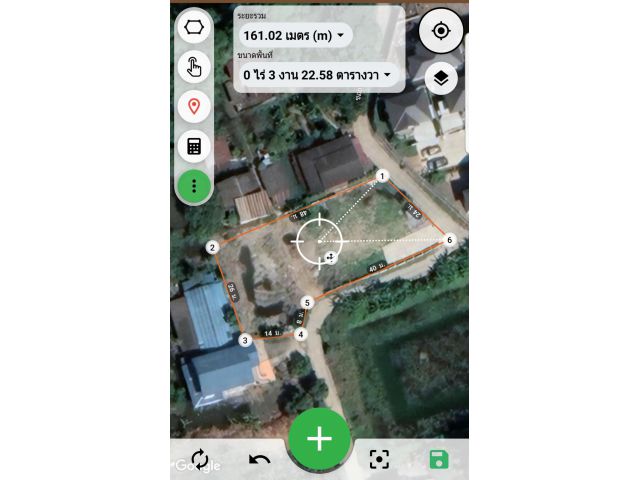Select polygon vertex marker 3

[x=245, y=340]
